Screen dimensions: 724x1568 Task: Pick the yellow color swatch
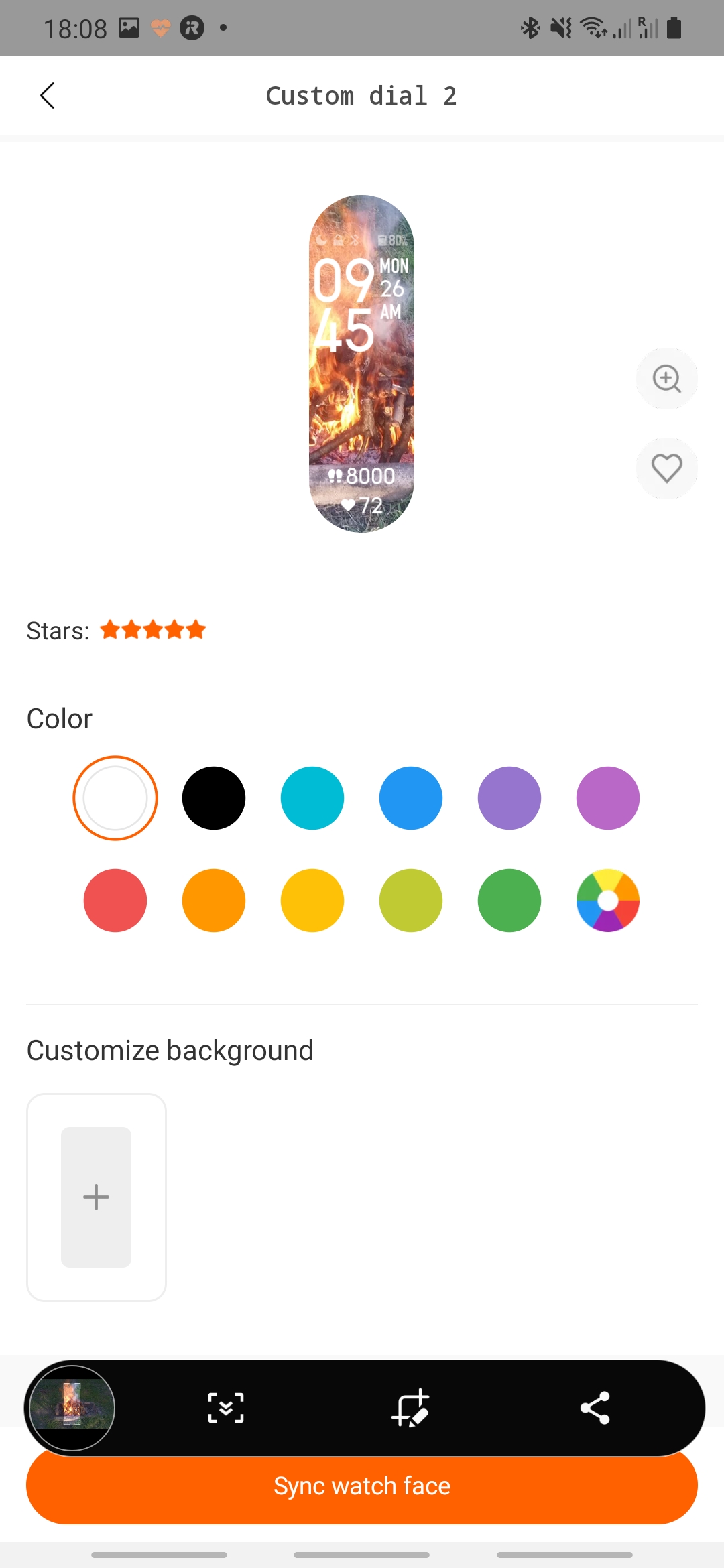click(x=312, y=901)
